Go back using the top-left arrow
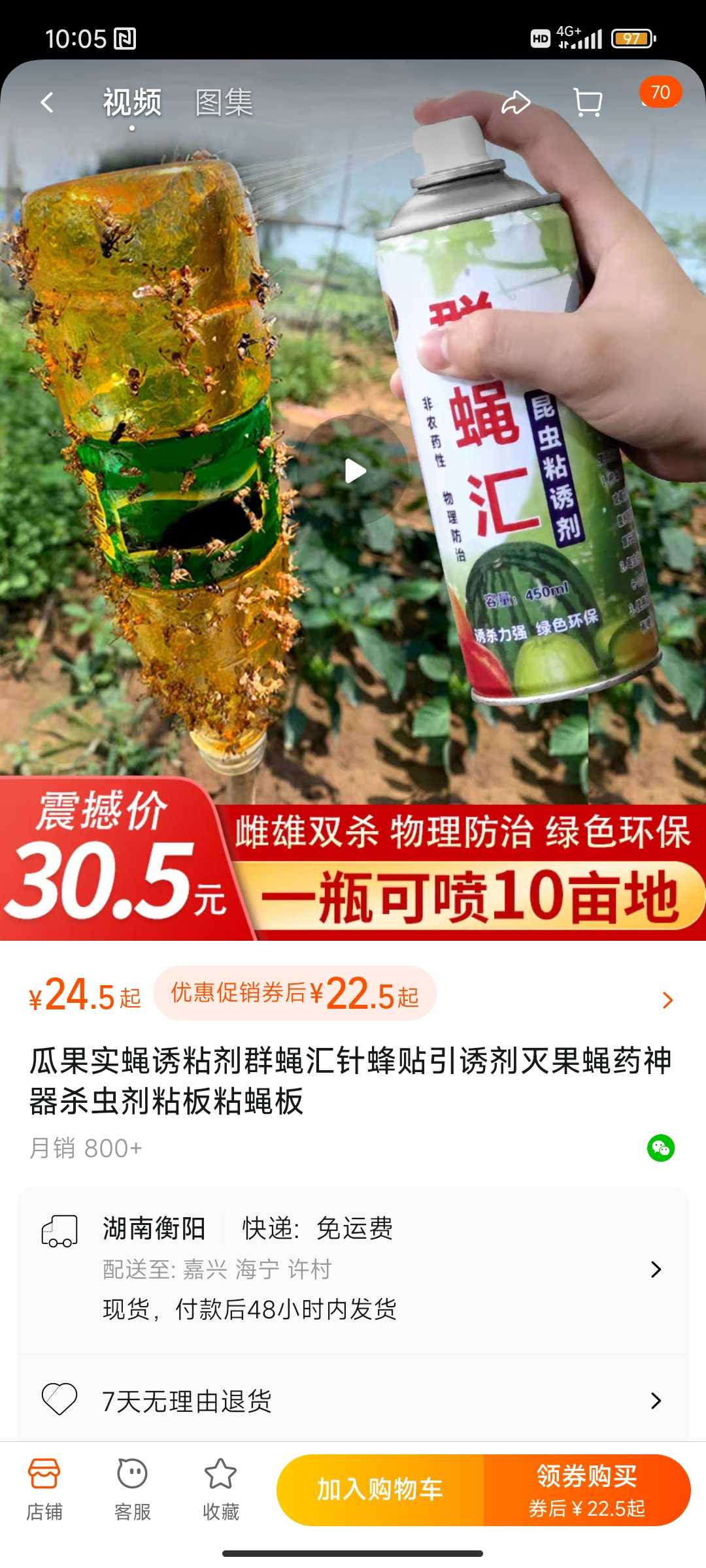Image resolution: width=706 pixels, height=1568 pixels. click(x=47, y=103)
